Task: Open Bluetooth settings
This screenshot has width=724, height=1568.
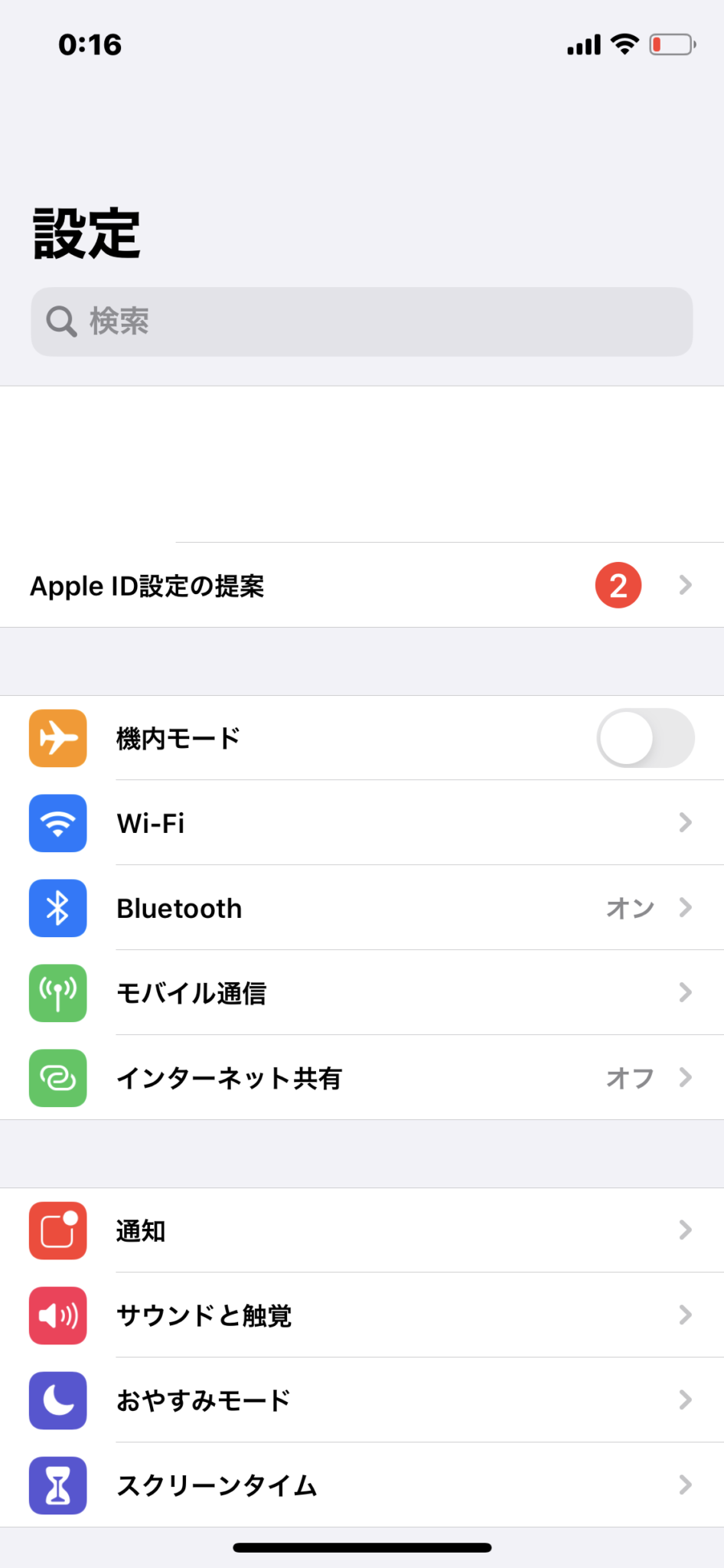Action: [361, 908]
